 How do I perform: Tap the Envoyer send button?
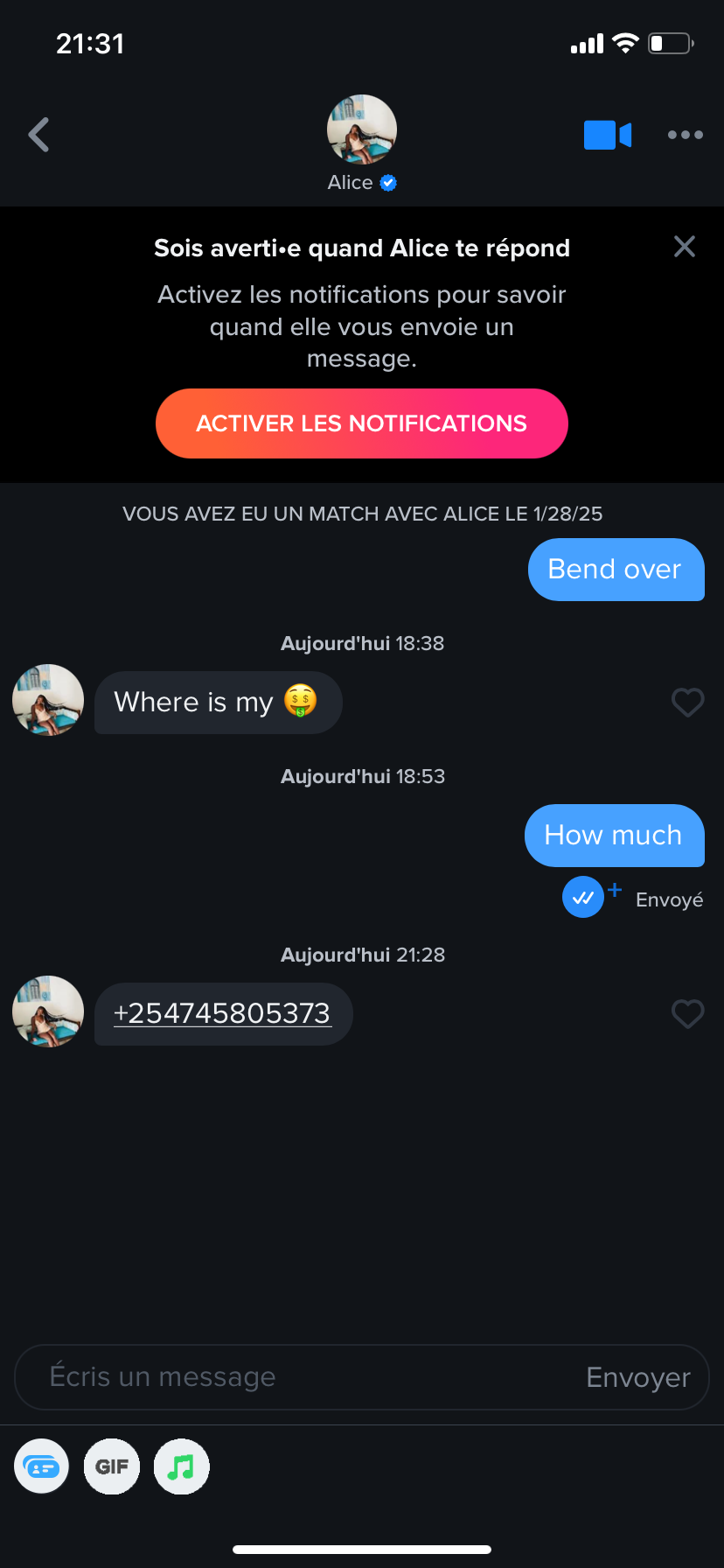tap(638, 1377)
